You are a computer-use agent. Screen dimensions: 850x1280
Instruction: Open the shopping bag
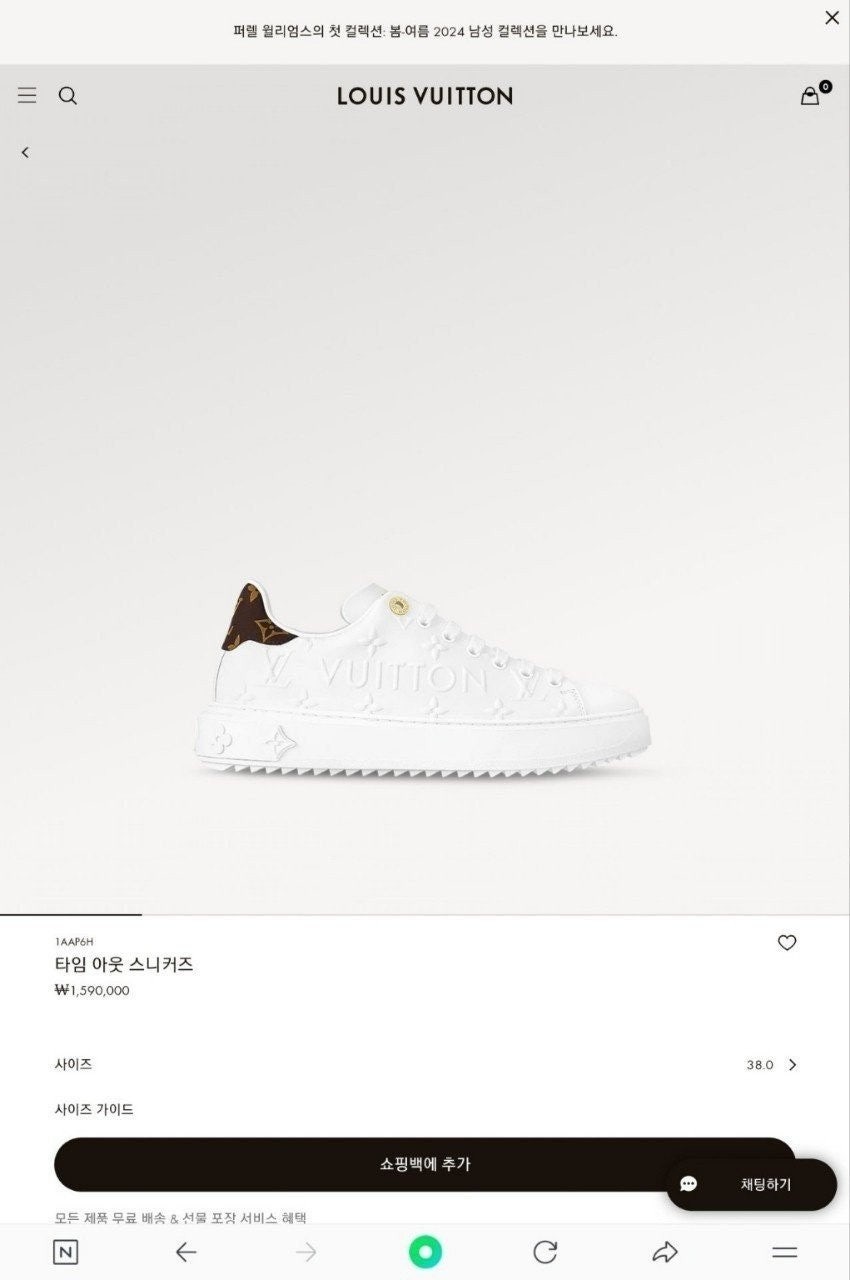(810, 95)
